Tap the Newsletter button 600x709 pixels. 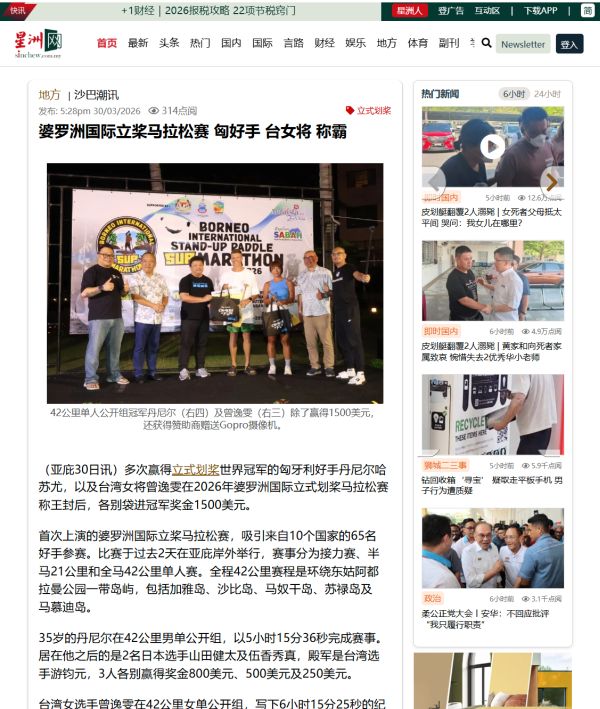[x=524, y=44]
